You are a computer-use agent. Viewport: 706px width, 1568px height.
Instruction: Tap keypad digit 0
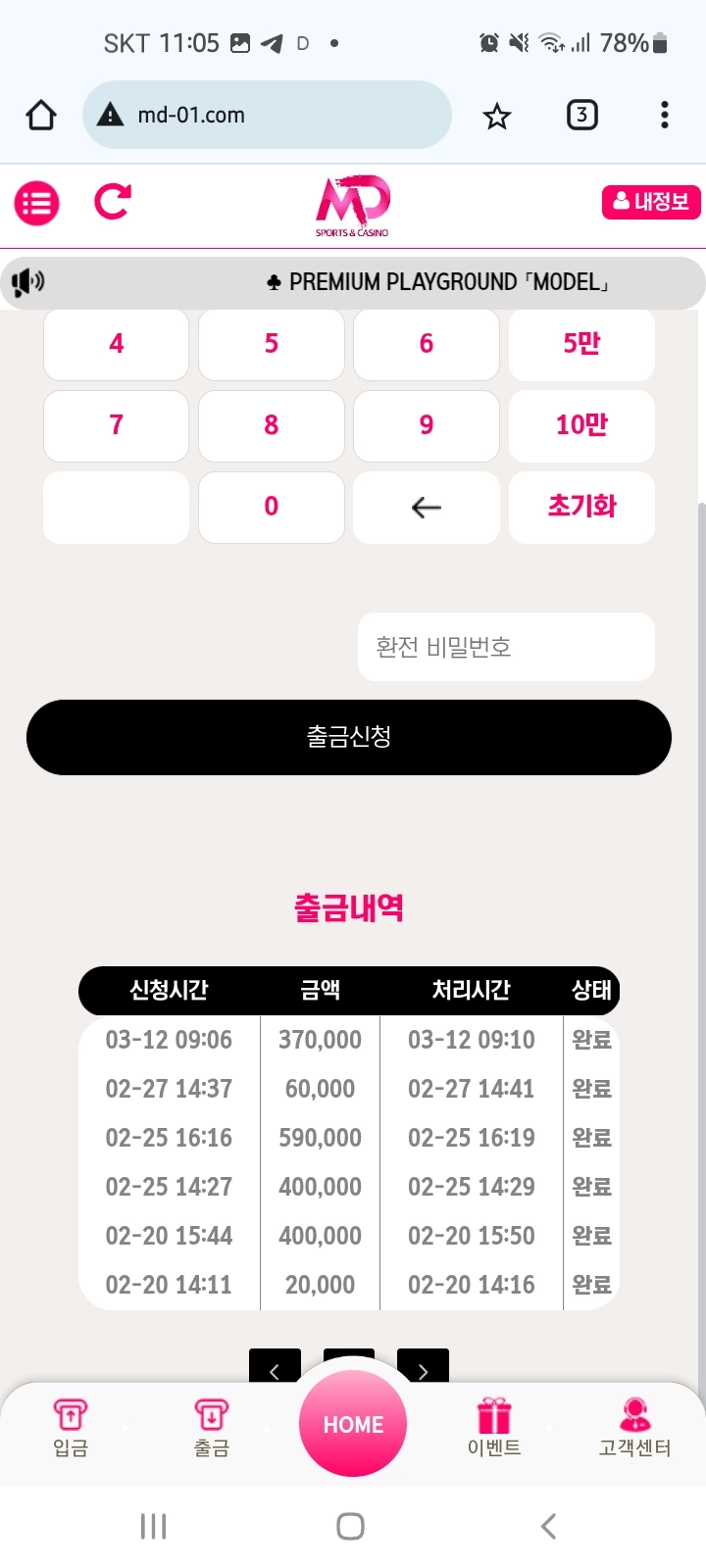tap(272, 507)
